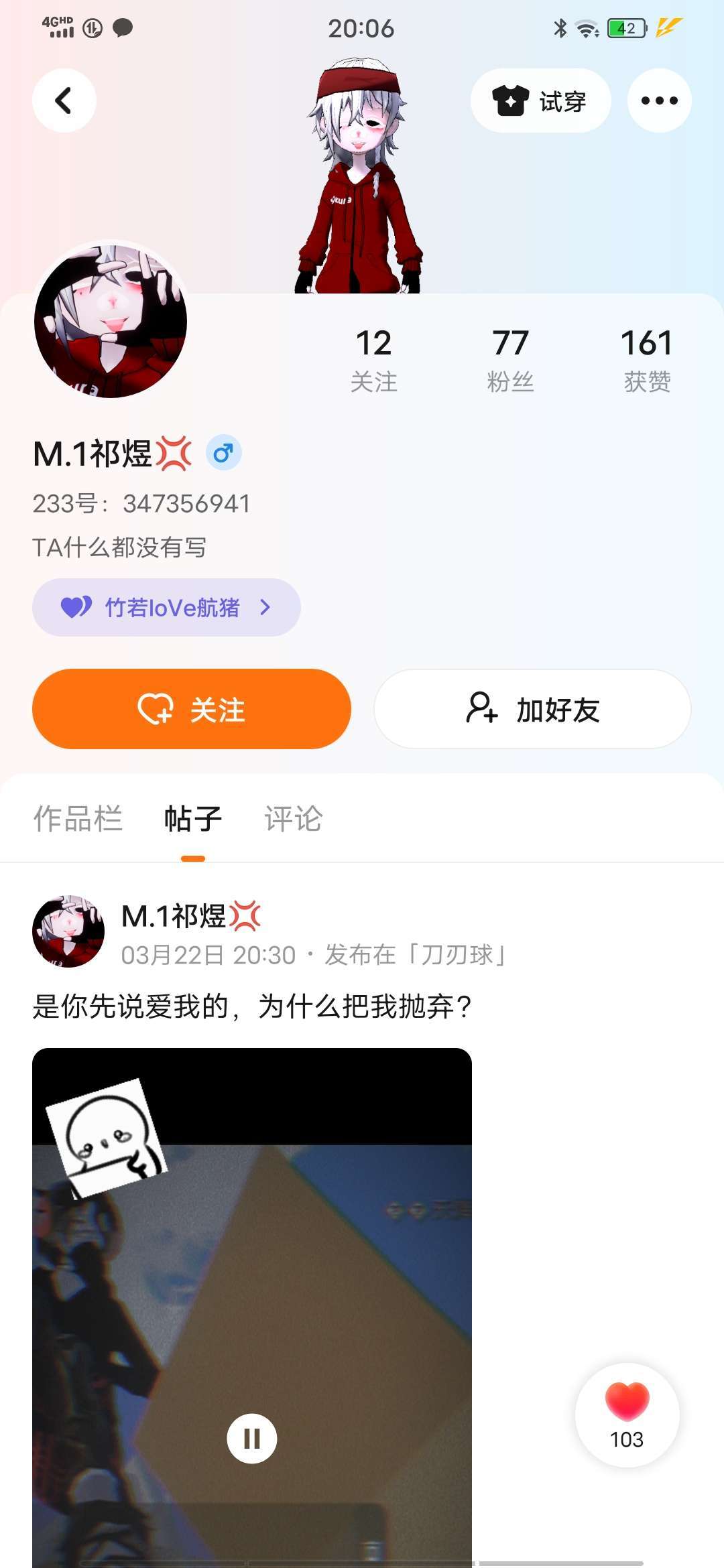Tap 加好友 to add as friend
724x1568 pixels.
(532, 709)
